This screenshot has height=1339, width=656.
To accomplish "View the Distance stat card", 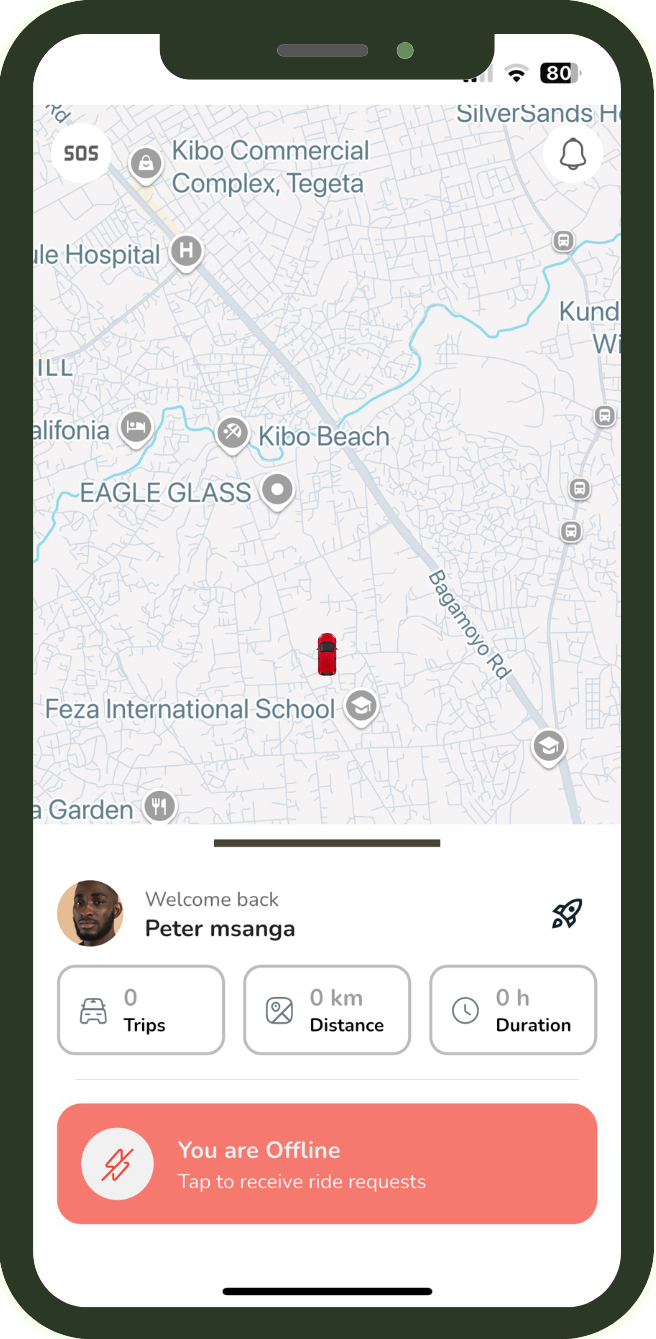I will click(x=327, y=1010).
